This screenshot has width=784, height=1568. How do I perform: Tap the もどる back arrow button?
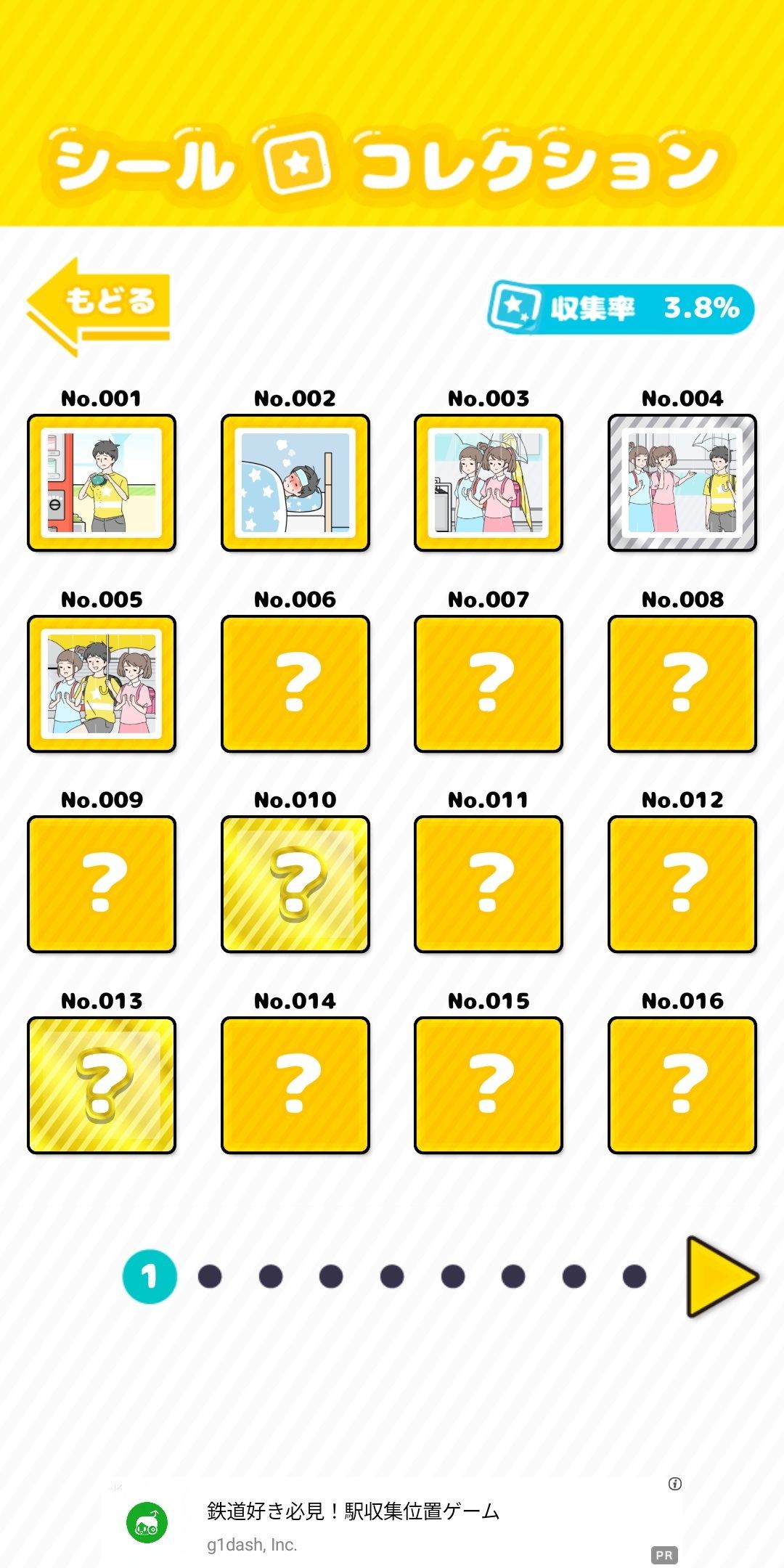tap(98, 306)
